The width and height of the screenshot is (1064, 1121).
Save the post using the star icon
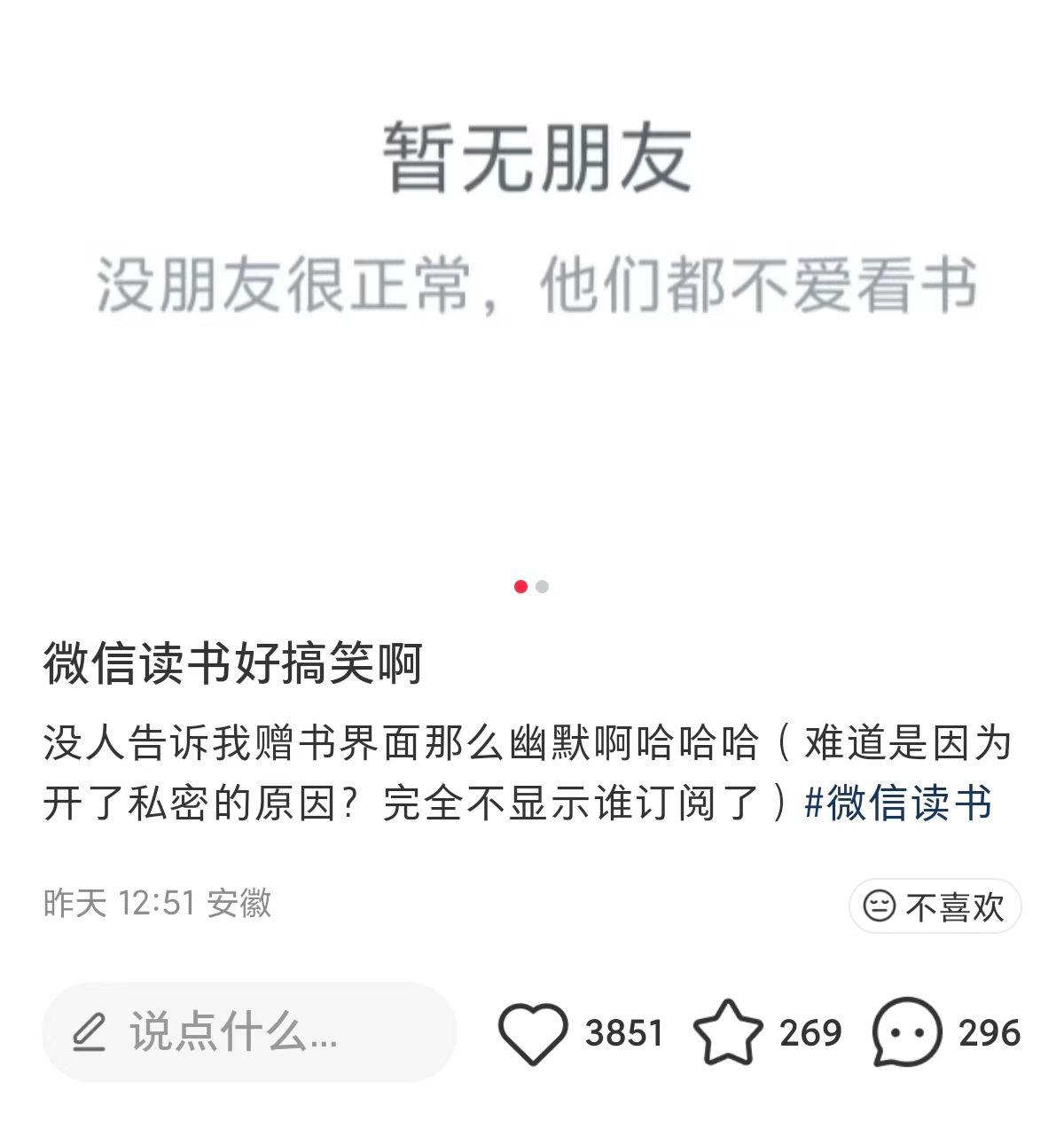(x=728, y=1032)
